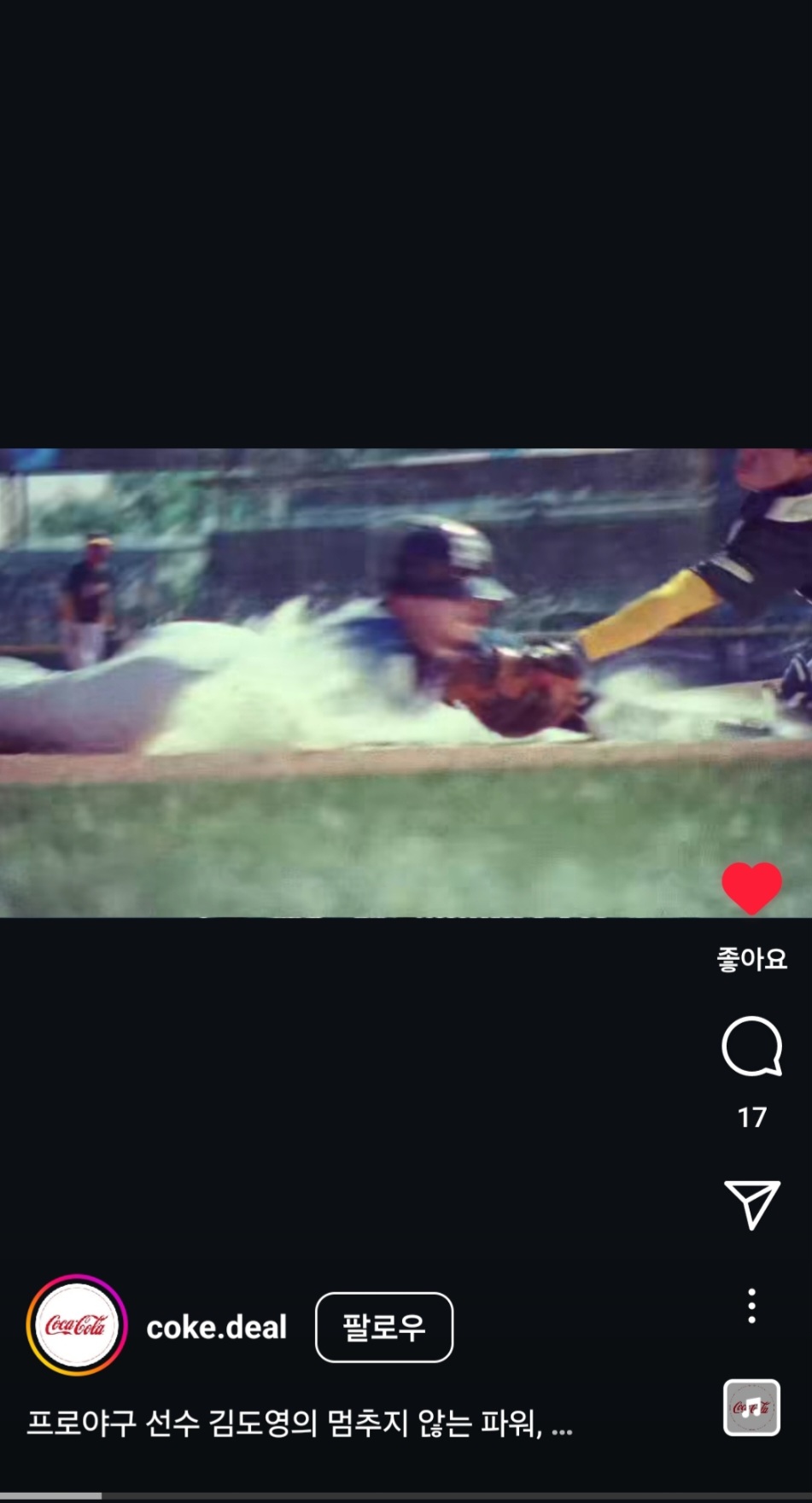812x1503 pixels.
Task: Open the coke.deal profile picture
Action: 77,1325
